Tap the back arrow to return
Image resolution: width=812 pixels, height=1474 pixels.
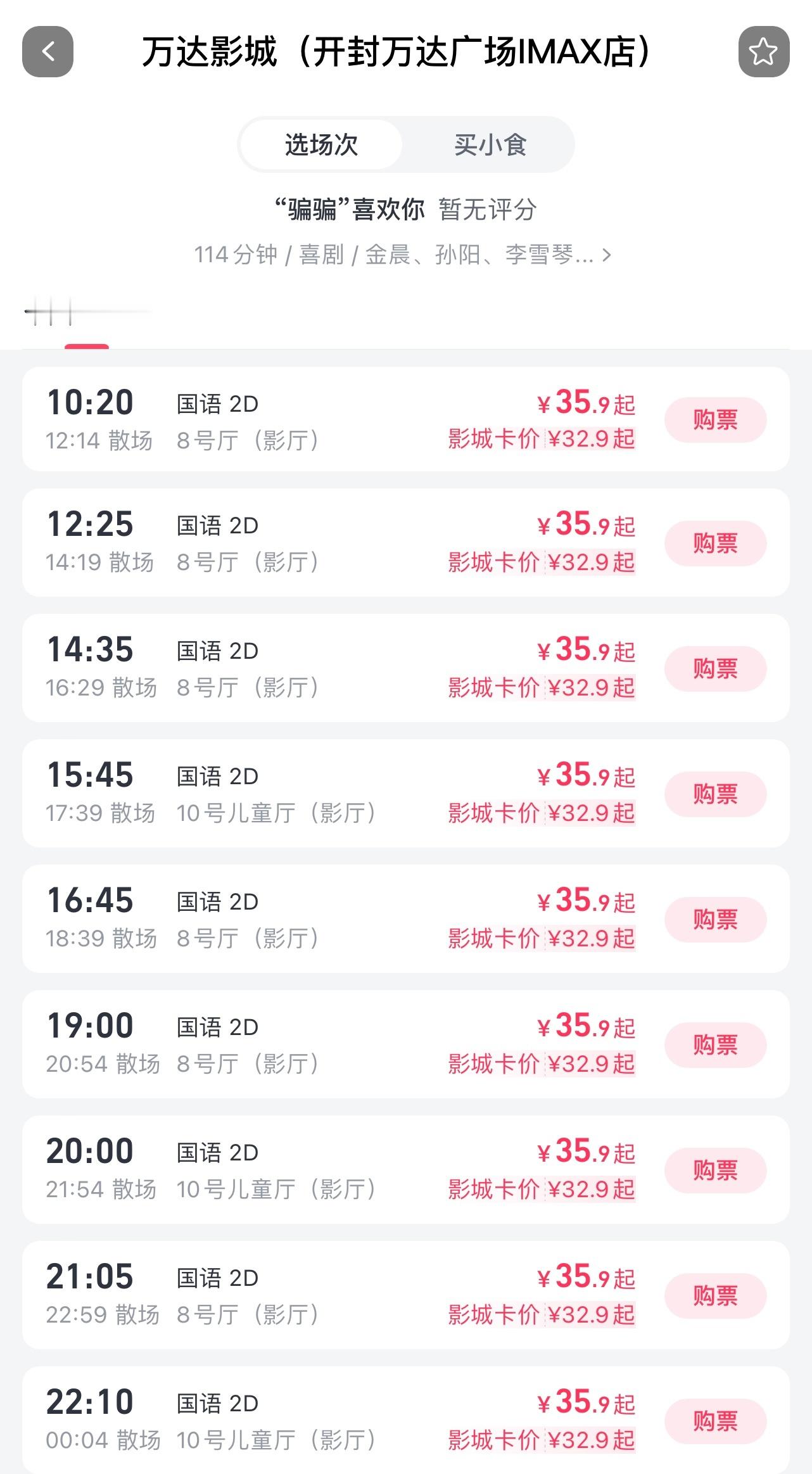(x=48, y=51)
